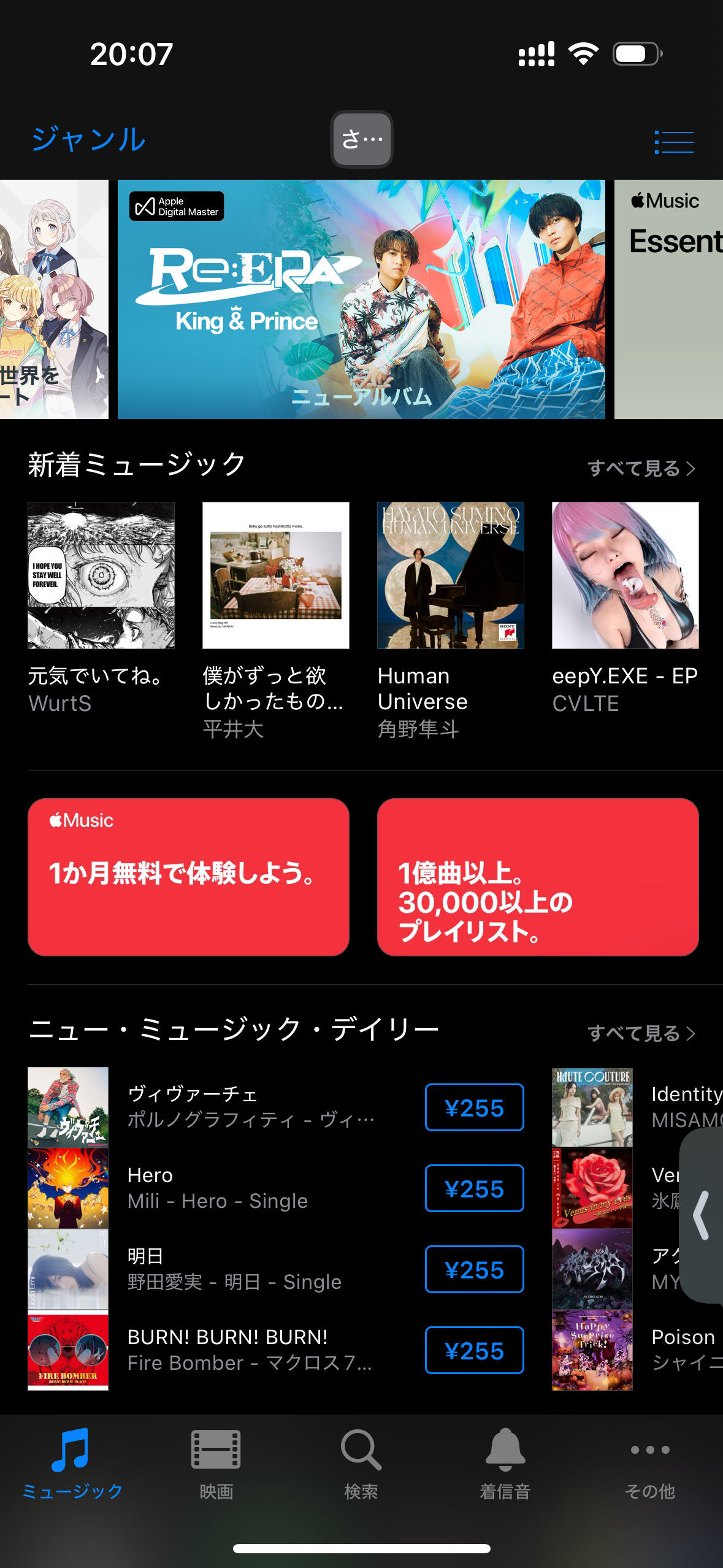Open the その他 tab
Viewport: 723px width, 1568px height.
pos(649,1463)
